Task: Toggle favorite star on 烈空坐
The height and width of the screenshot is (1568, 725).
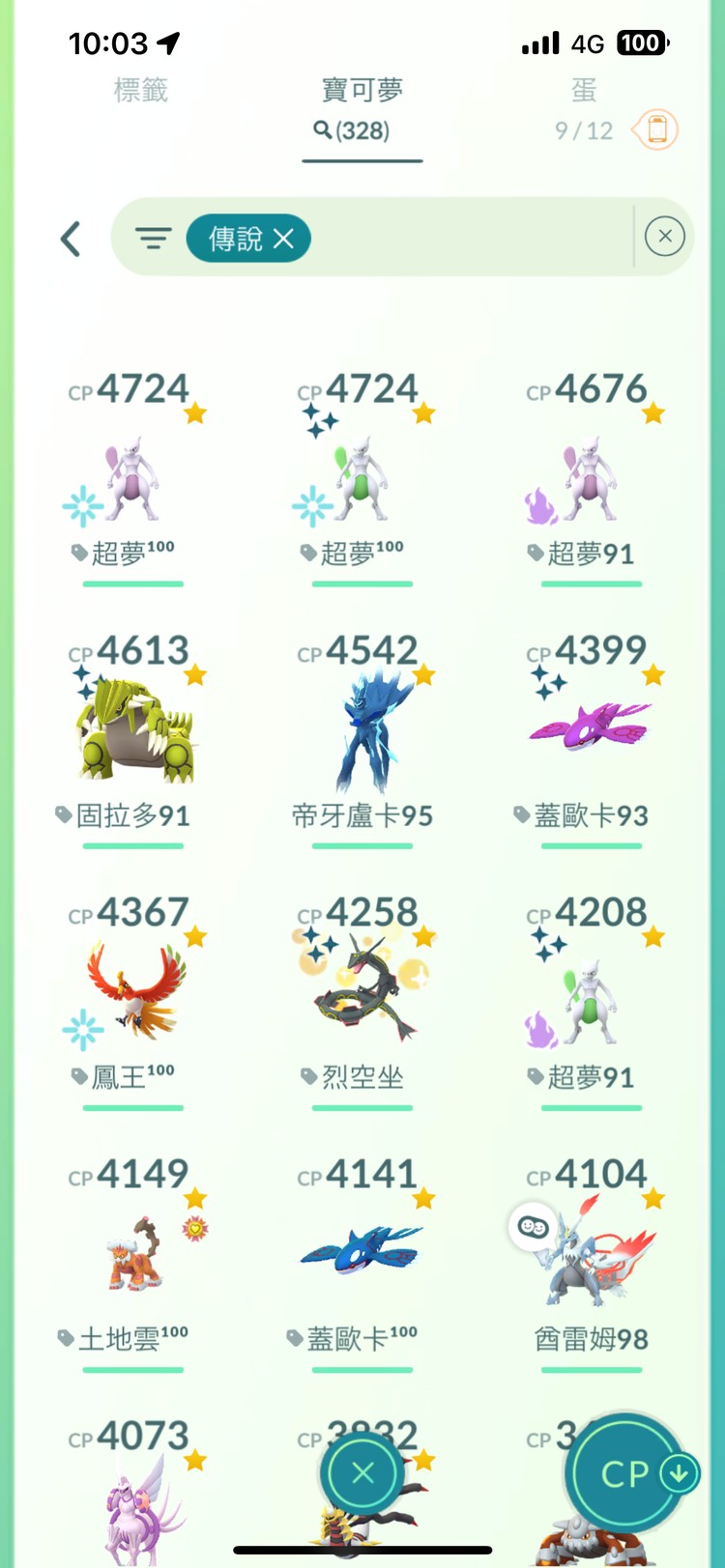Action: (x=422, y=936)
